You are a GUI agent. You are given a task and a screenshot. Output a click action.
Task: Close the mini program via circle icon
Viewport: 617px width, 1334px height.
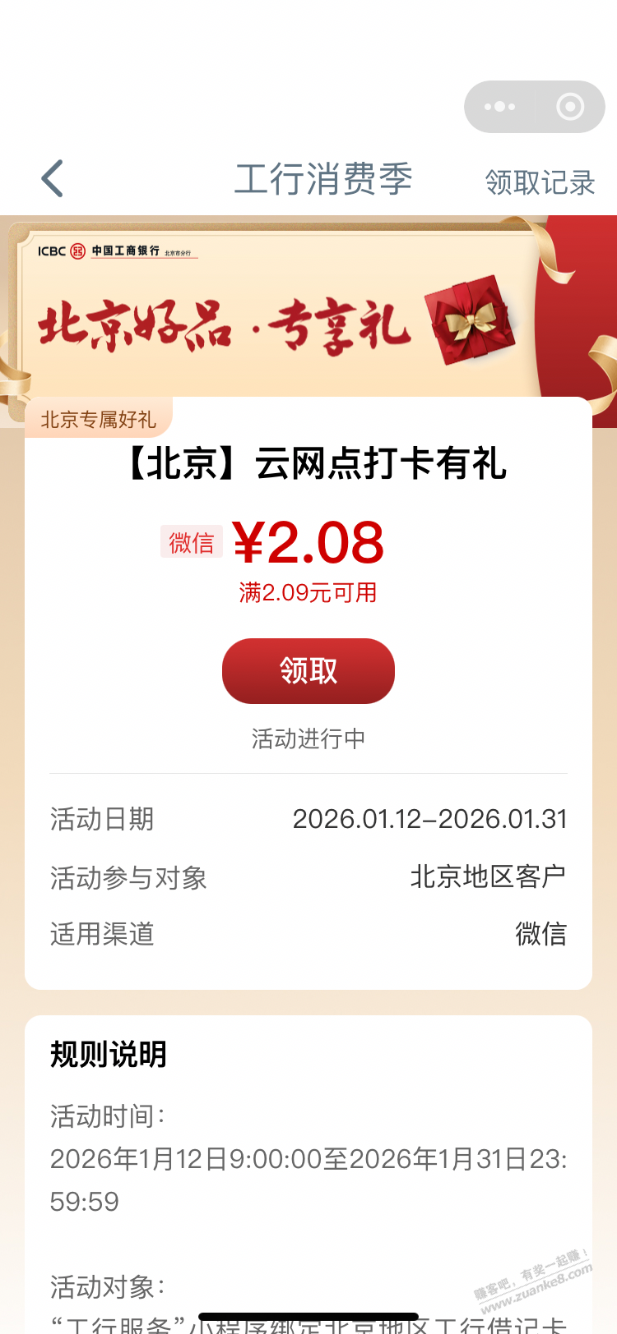(x=570, y=107)
